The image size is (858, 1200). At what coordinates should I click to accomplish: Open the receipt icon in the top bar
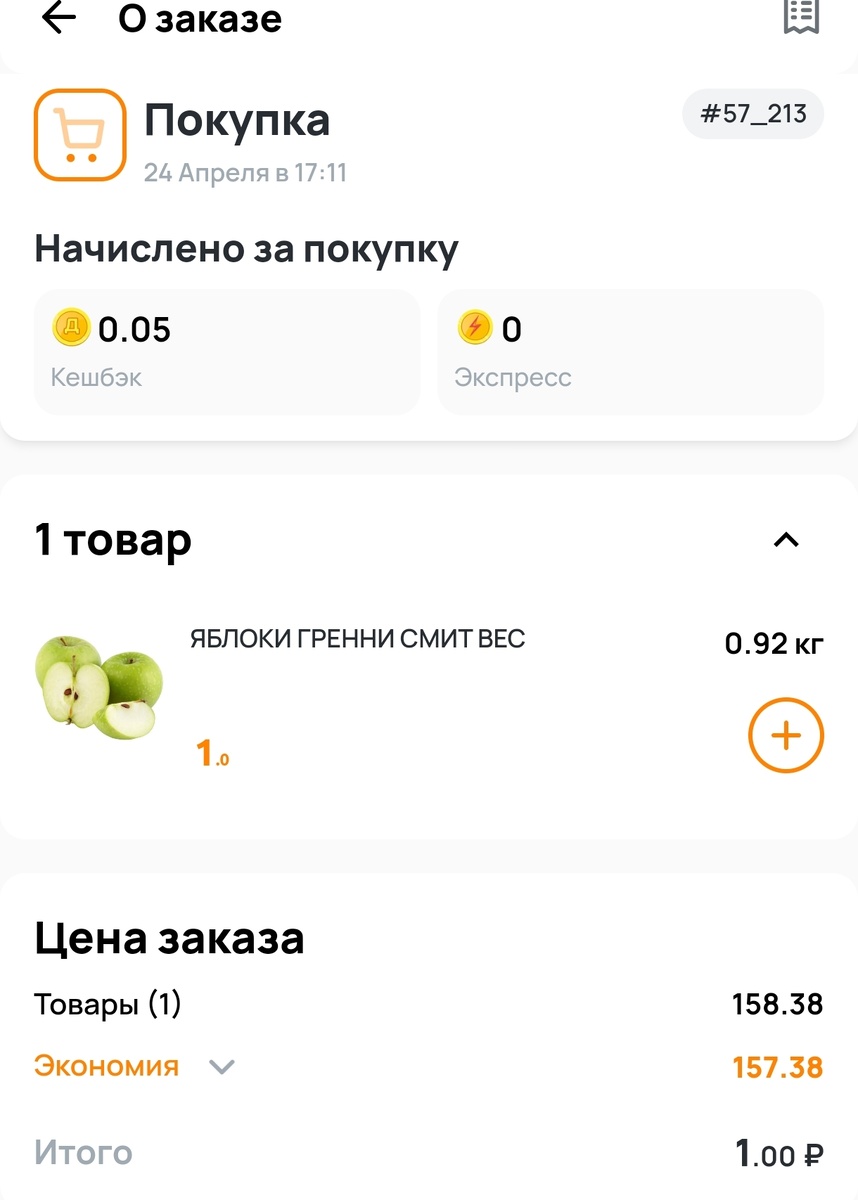point(801,16)
